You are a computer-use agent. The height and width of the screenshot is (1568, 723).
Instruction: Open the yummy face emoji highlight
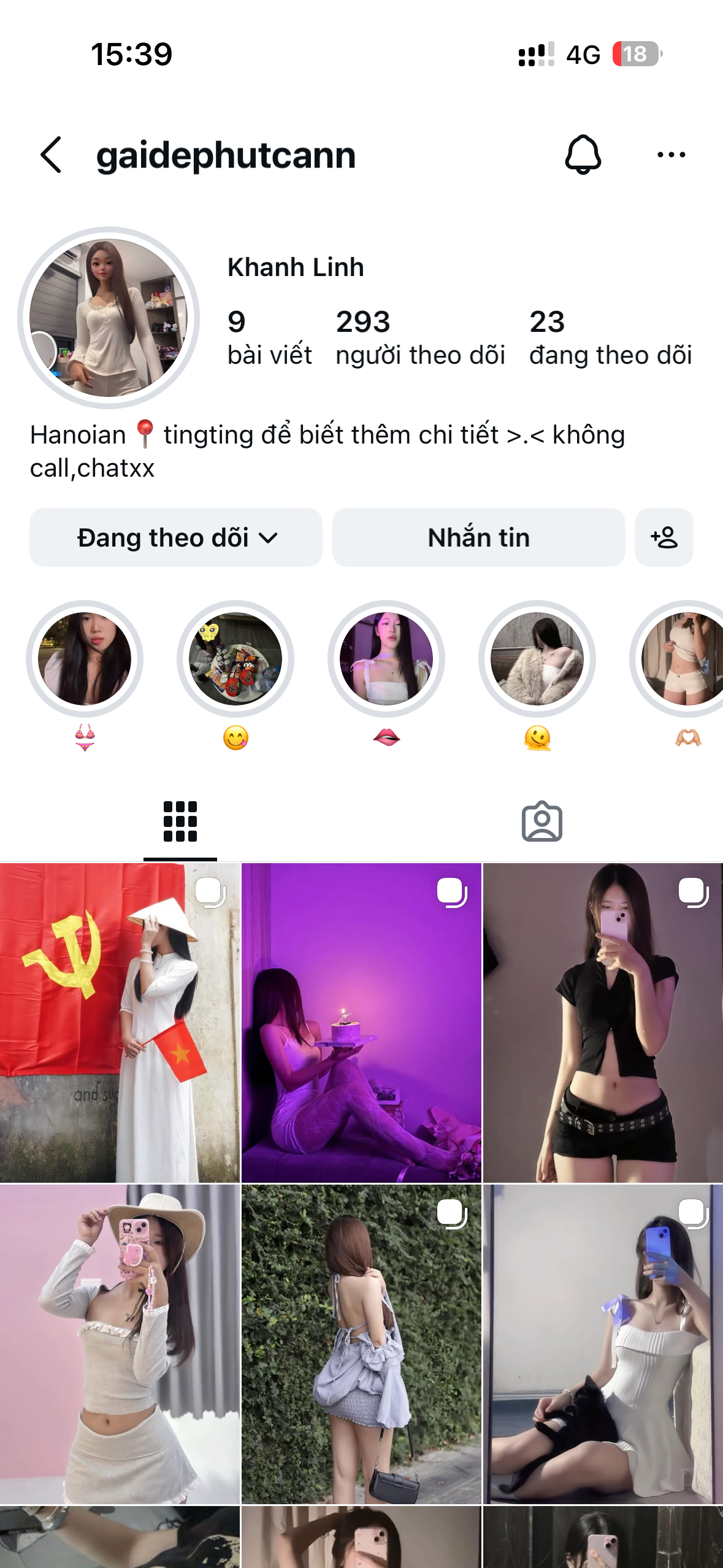tap(235, 659)
